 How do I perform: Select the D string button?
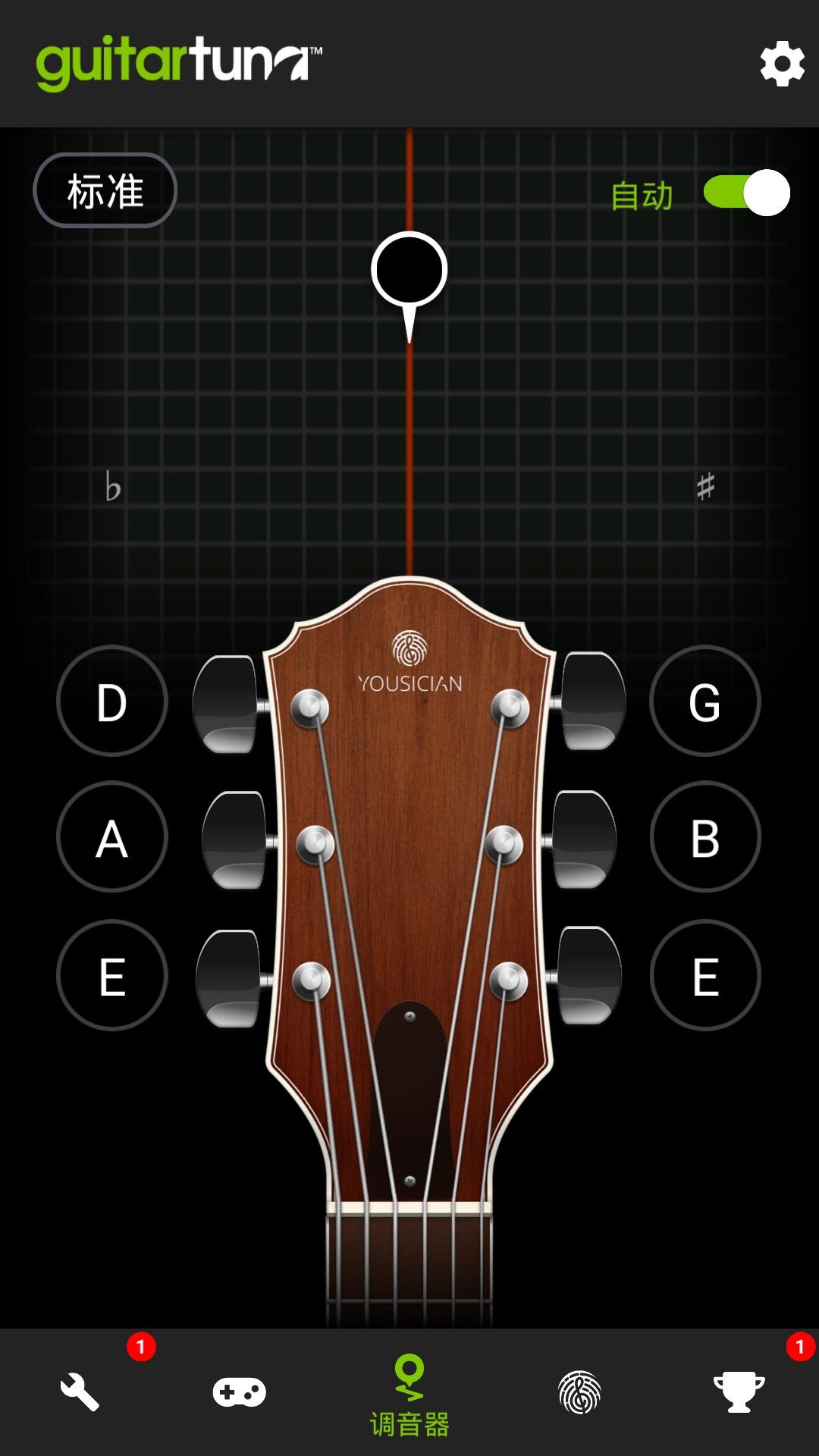click(112, 701)
